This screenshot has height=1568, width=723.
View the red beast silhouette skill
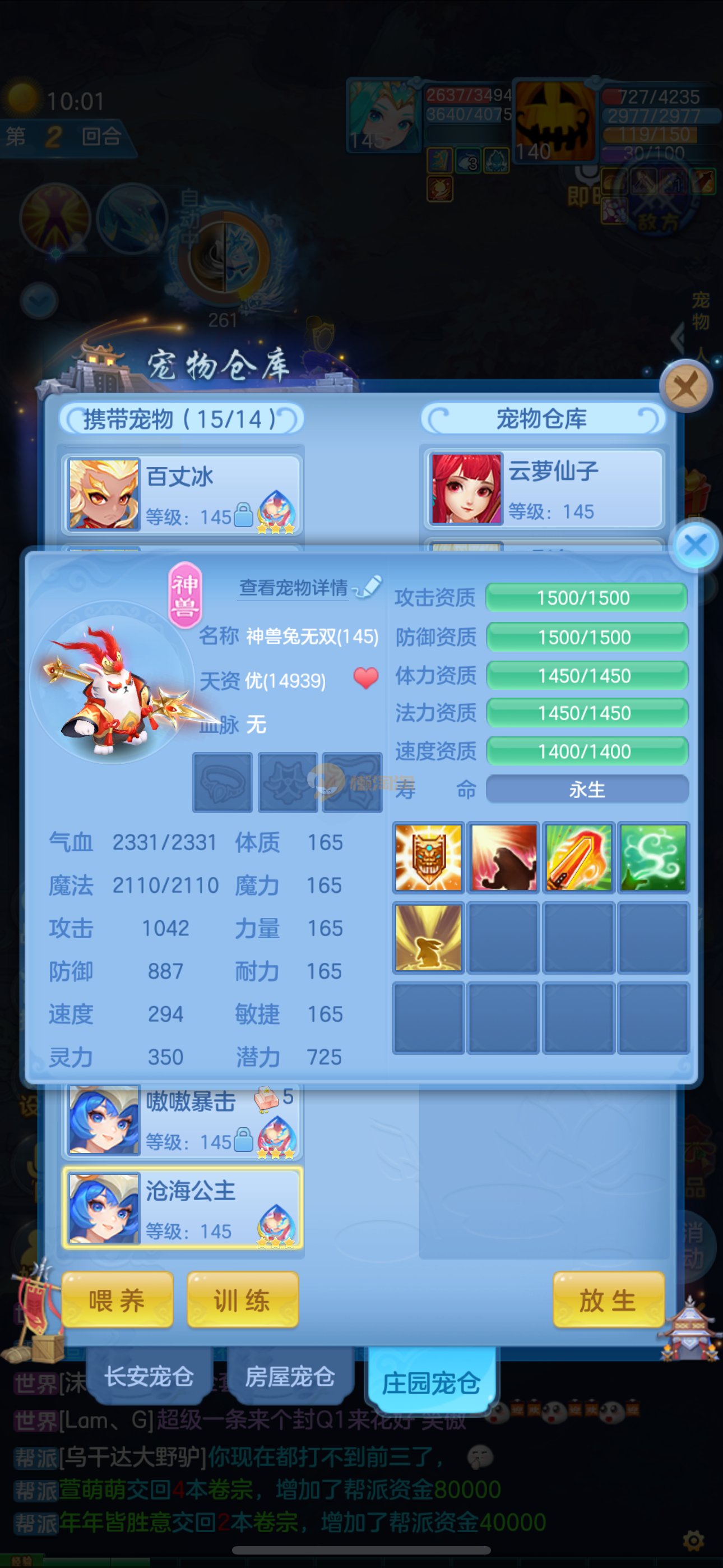click(503, 857)
